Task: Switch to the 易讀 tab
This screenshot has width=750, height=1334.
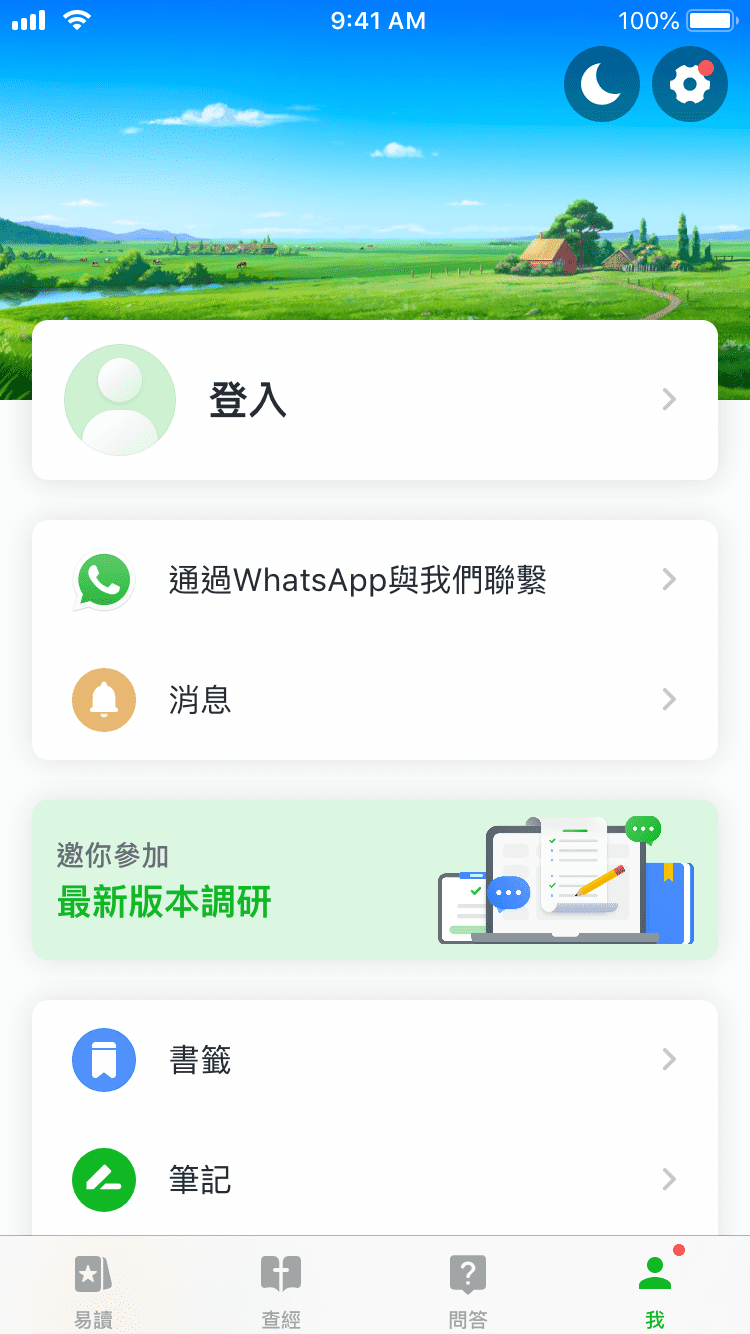Action: [x=94, y=1290]
